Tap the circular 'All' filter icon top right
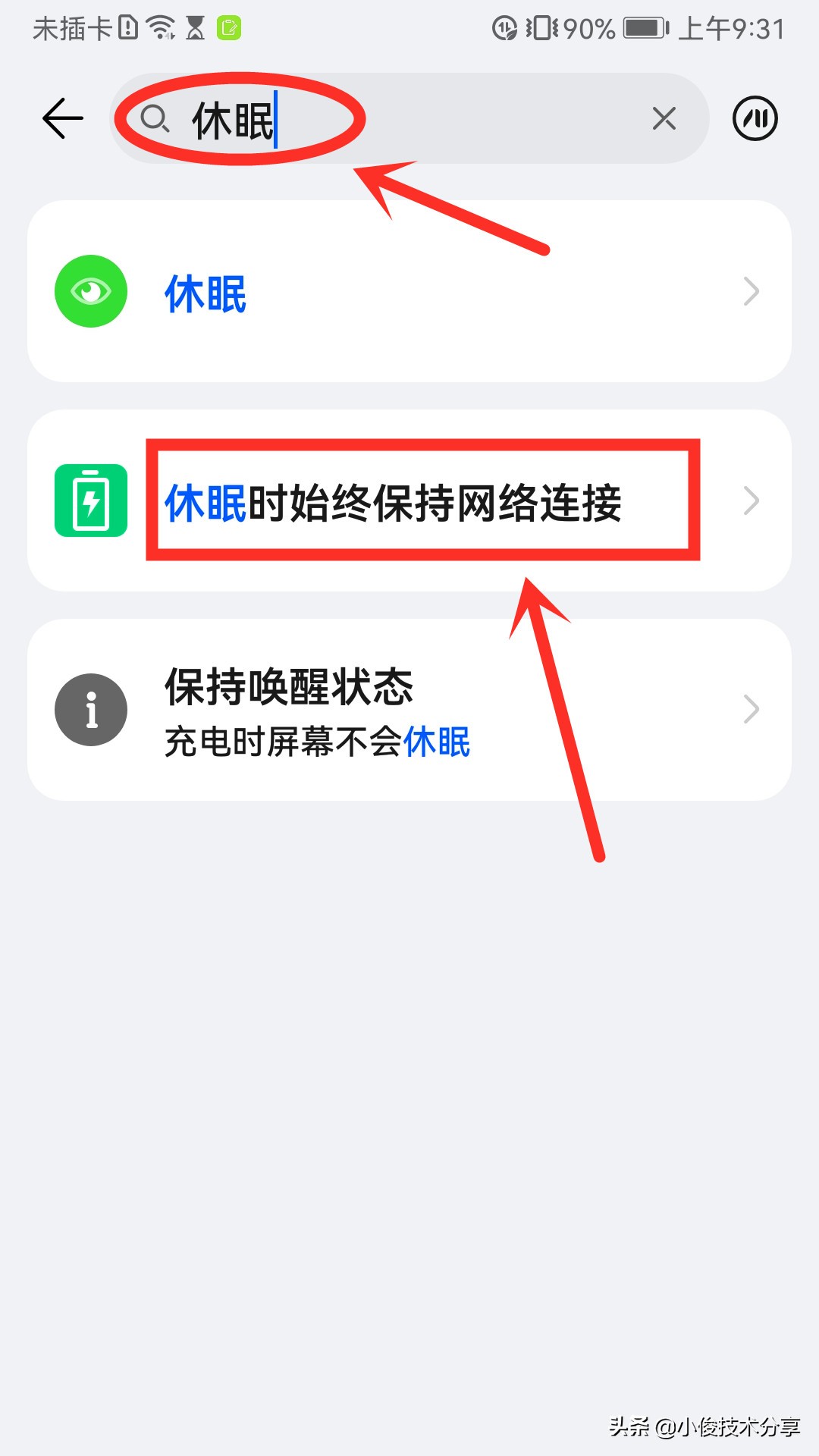 click(x=755, y=118)
